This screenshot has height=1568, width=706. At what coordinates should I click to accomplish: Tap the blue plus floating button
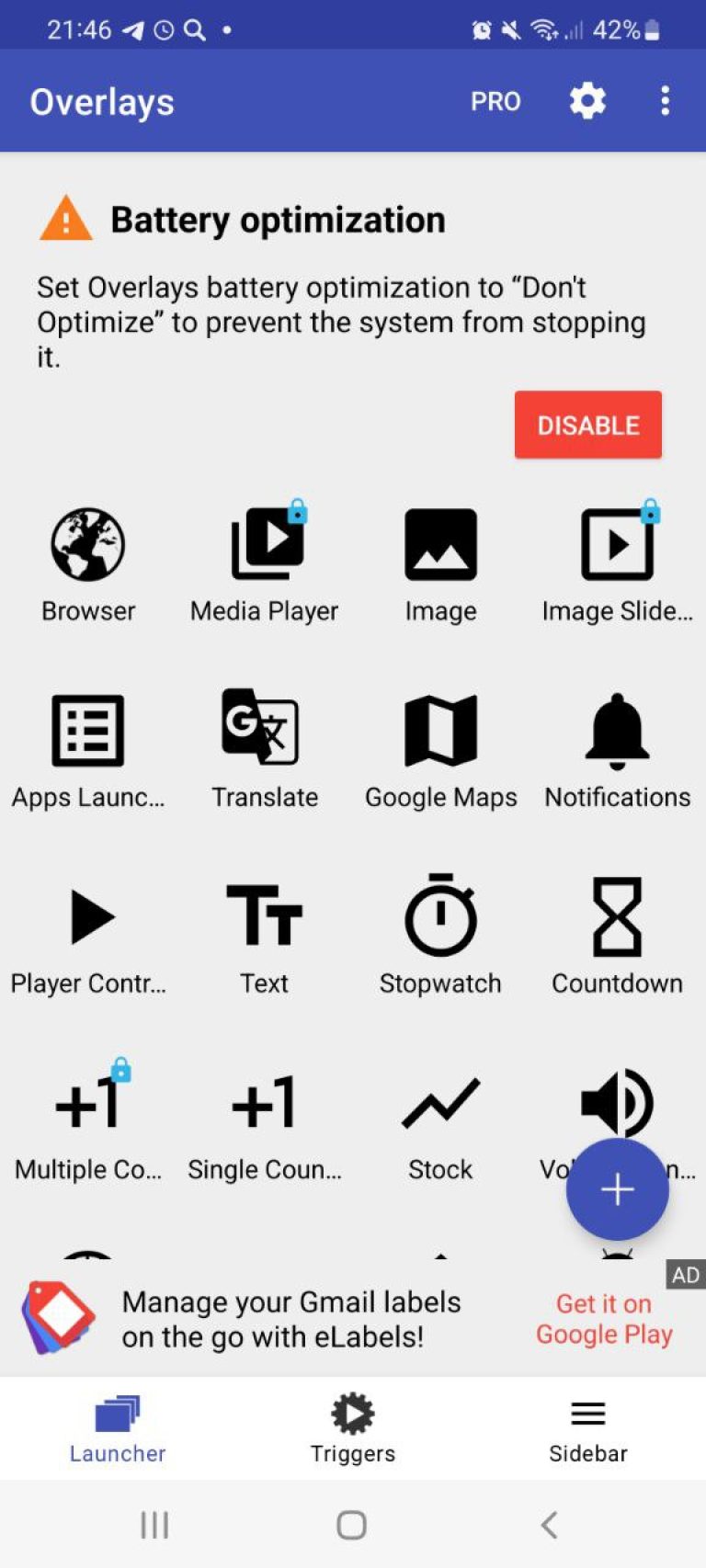[x=617, y=1189]
